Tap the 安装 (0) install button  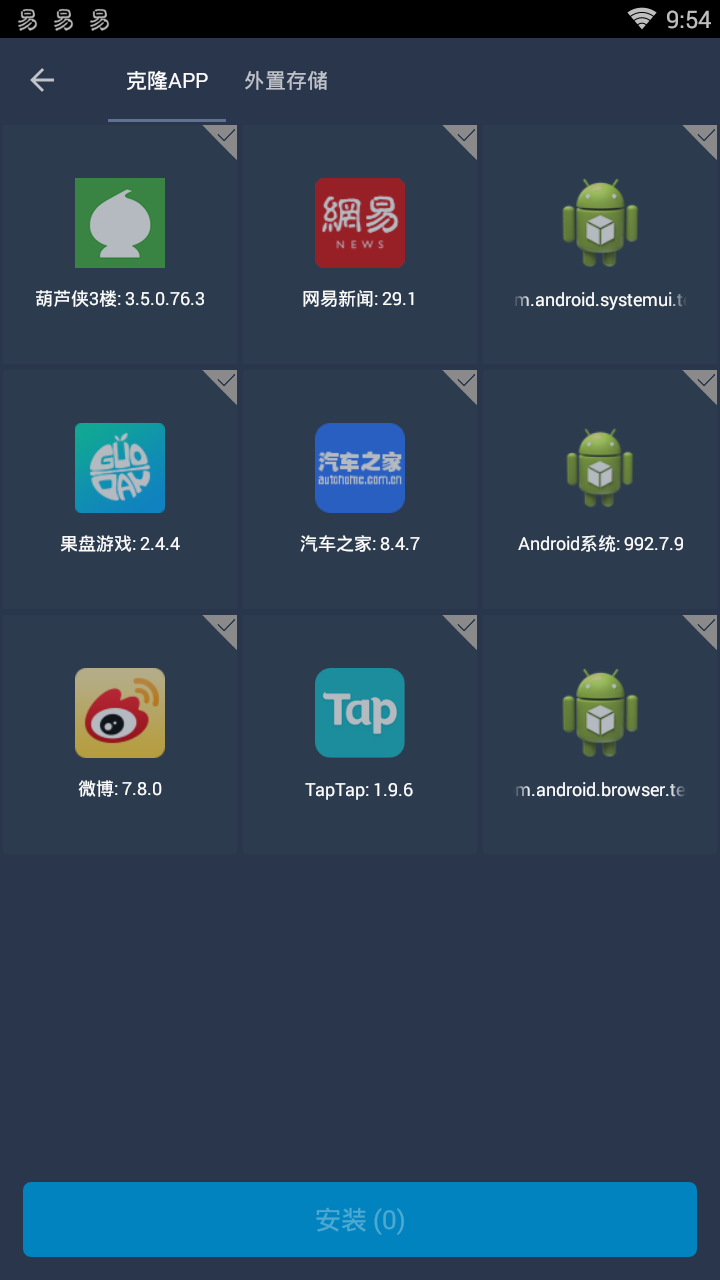pos(360,1220)
